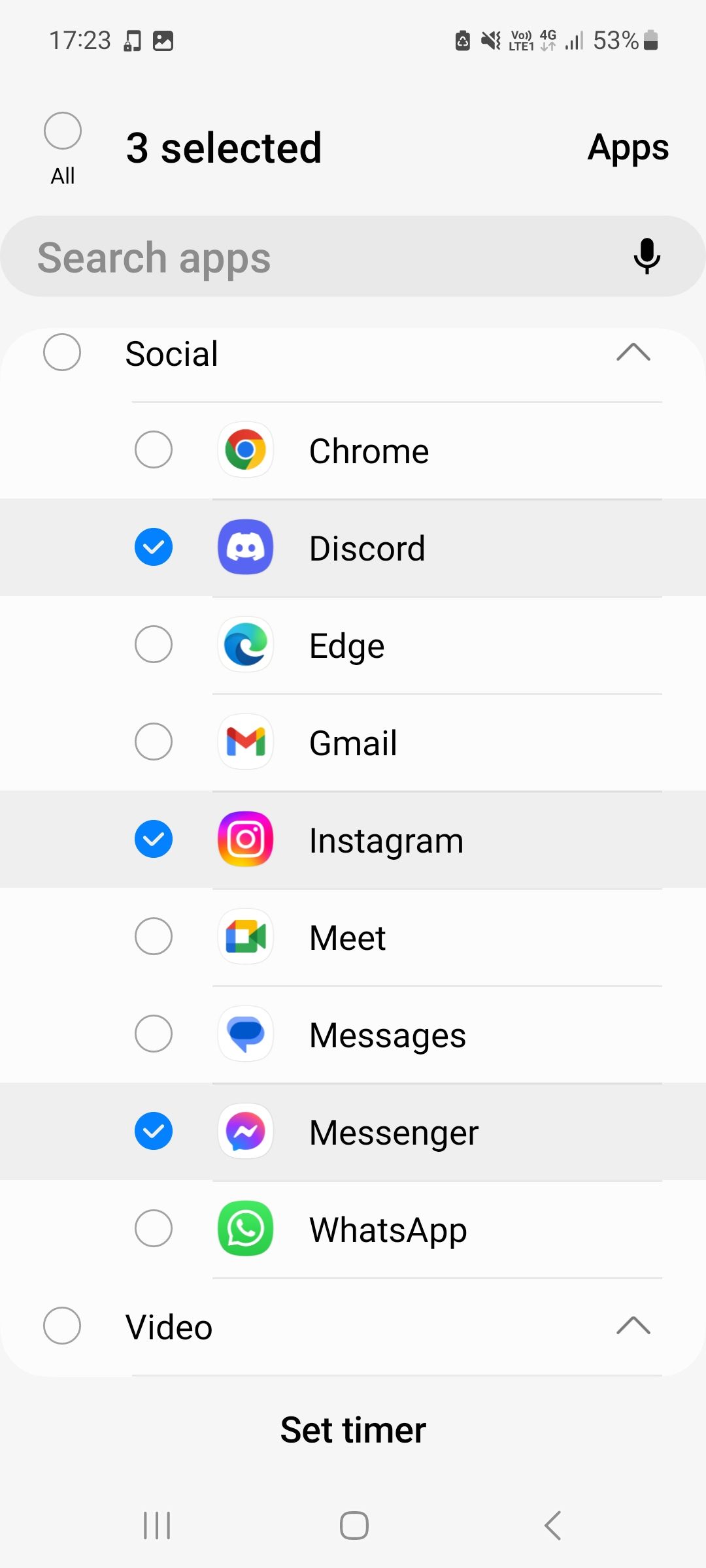The image size is (706, 1568).
Task: Open the Chrome app icon
Action: [x=244, y=449]
